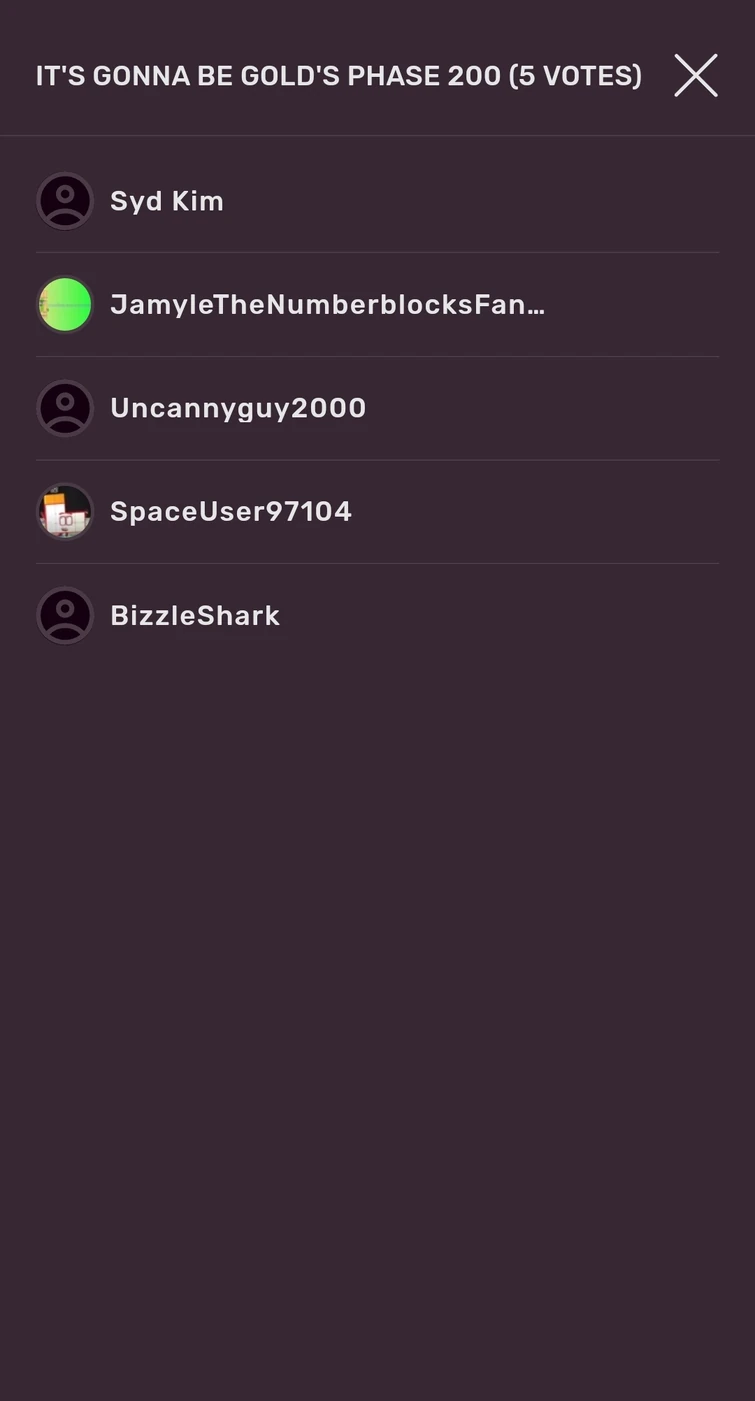
Task: Click the truncated name ending with ellipsis
Action: [327, 304]
